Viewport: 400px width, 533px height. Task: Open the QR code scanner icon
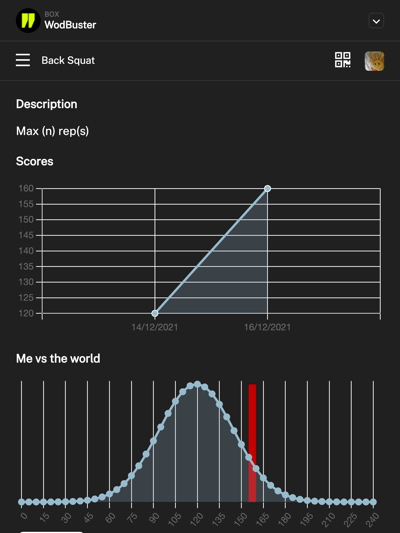343,60
